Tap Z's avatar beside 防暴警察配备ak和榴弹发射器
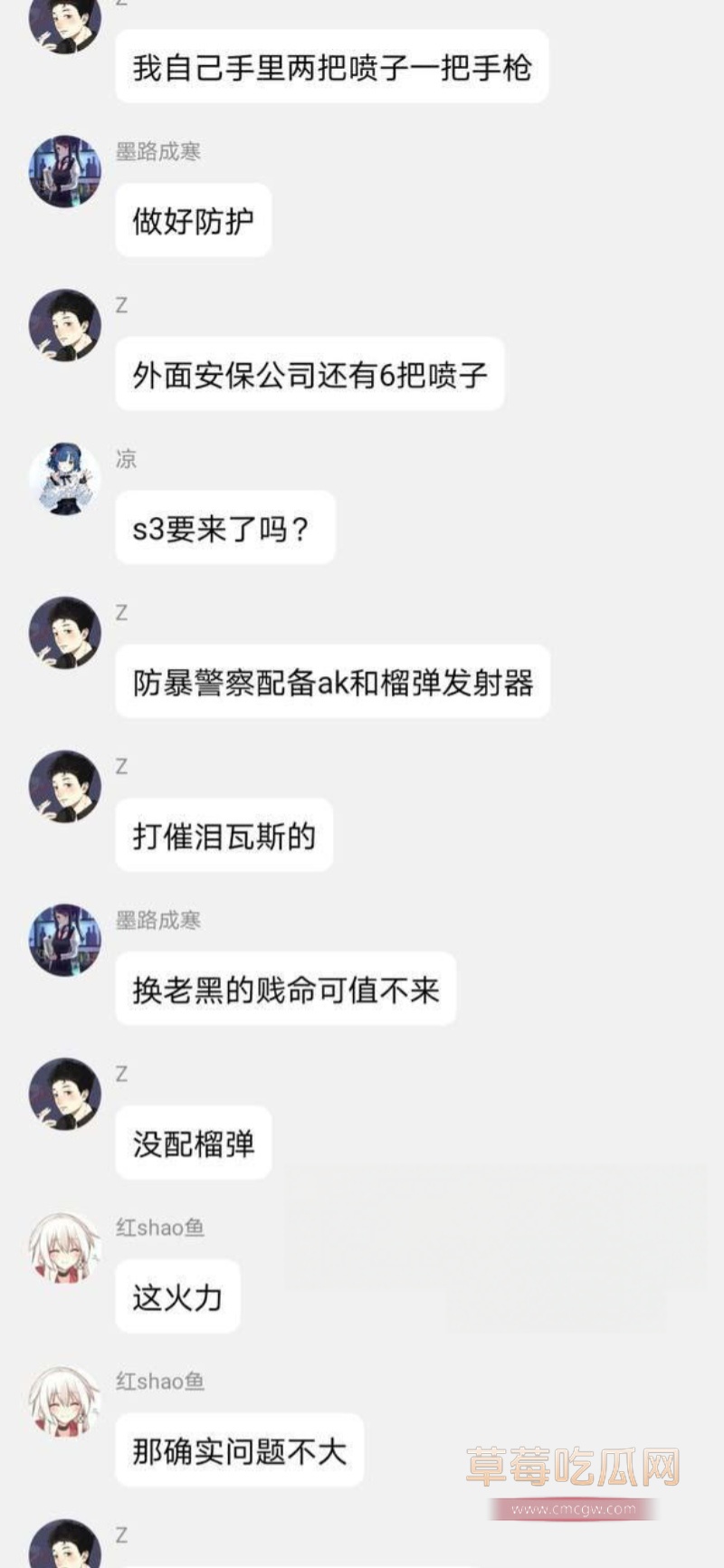The image size is (724, 1568). click(x=65, y=632)
